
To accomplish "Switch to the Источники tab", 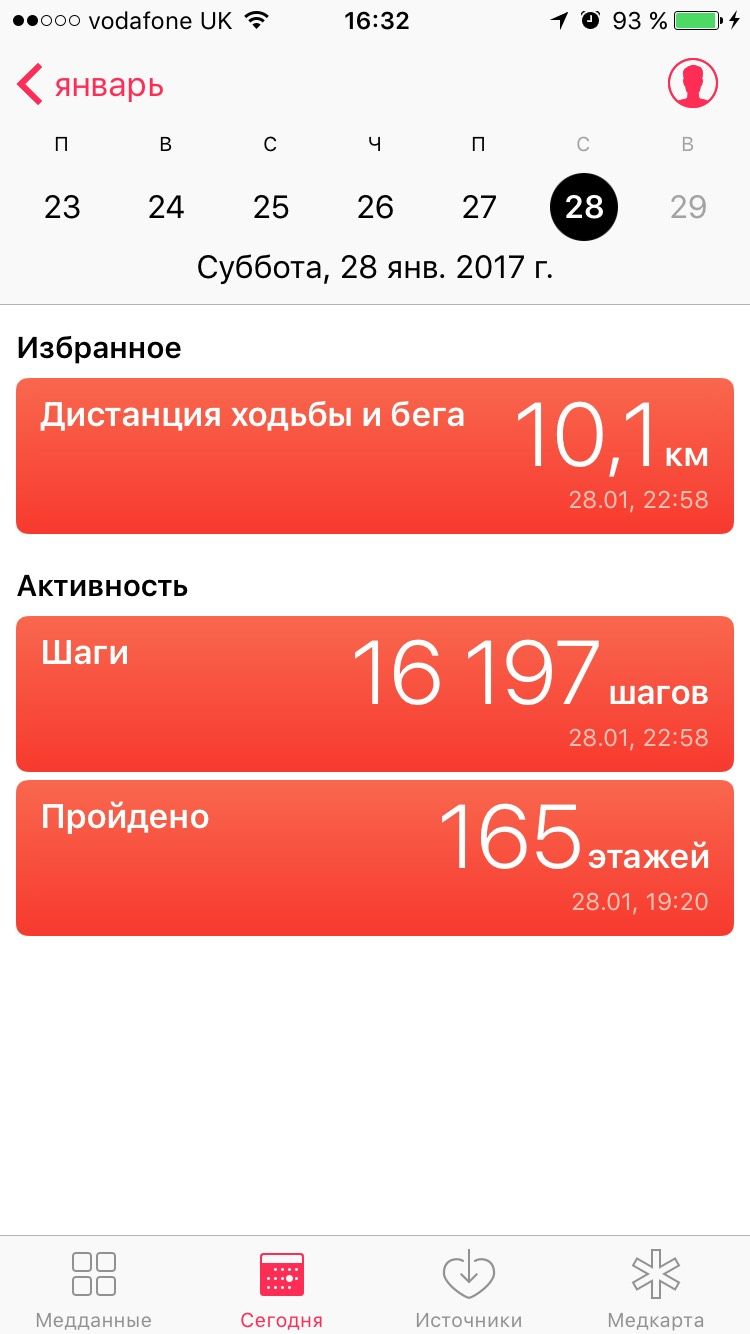I will click(x=468, y=1288).
